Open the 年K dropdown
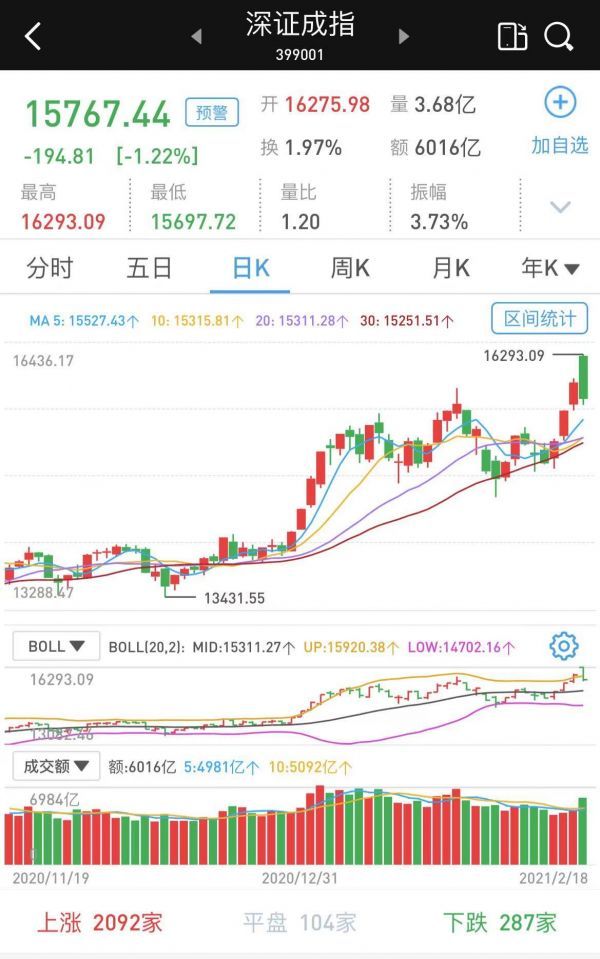Image resolution: width=600 pixels, height=959 pixels. (x=550, y=267)
